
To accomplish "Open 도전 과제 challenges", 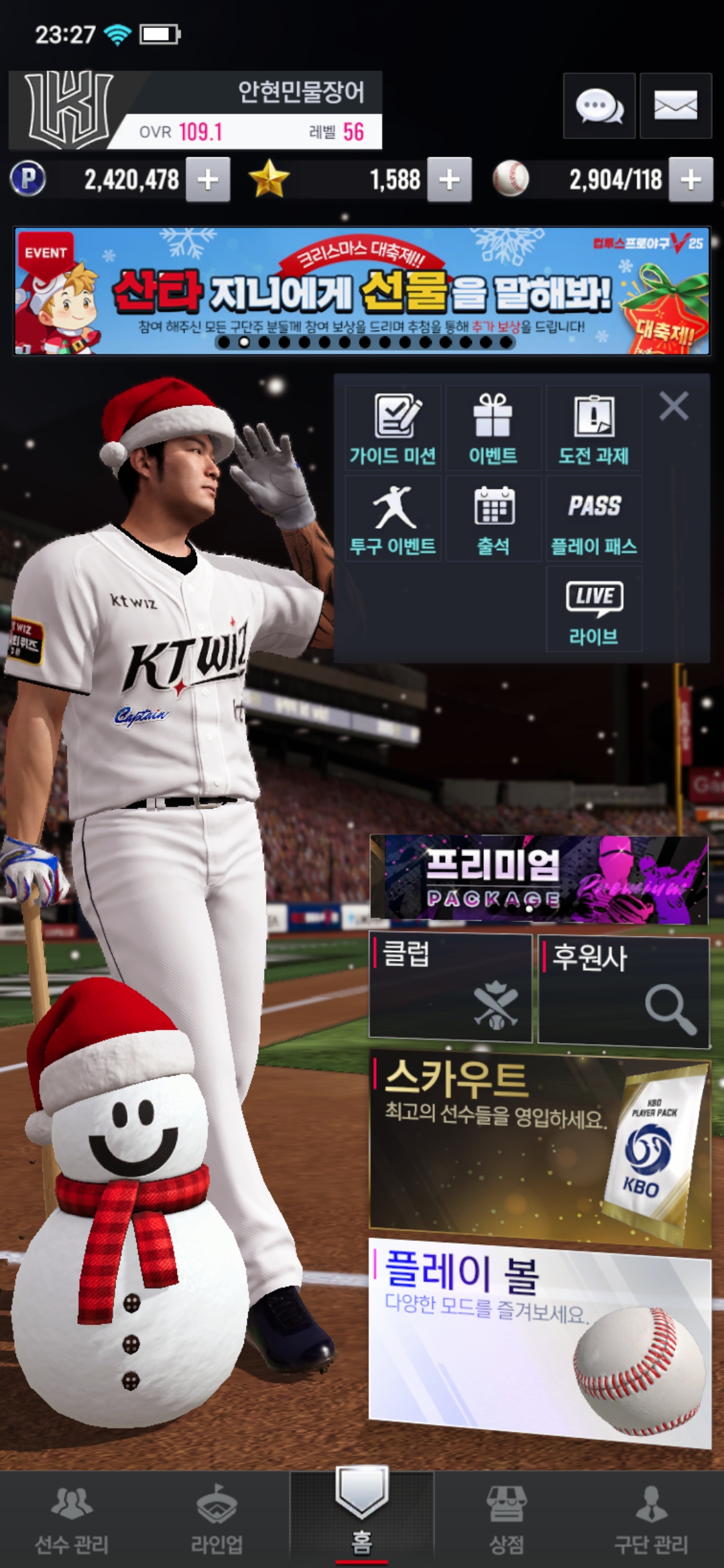I will [x=594, y=428].
